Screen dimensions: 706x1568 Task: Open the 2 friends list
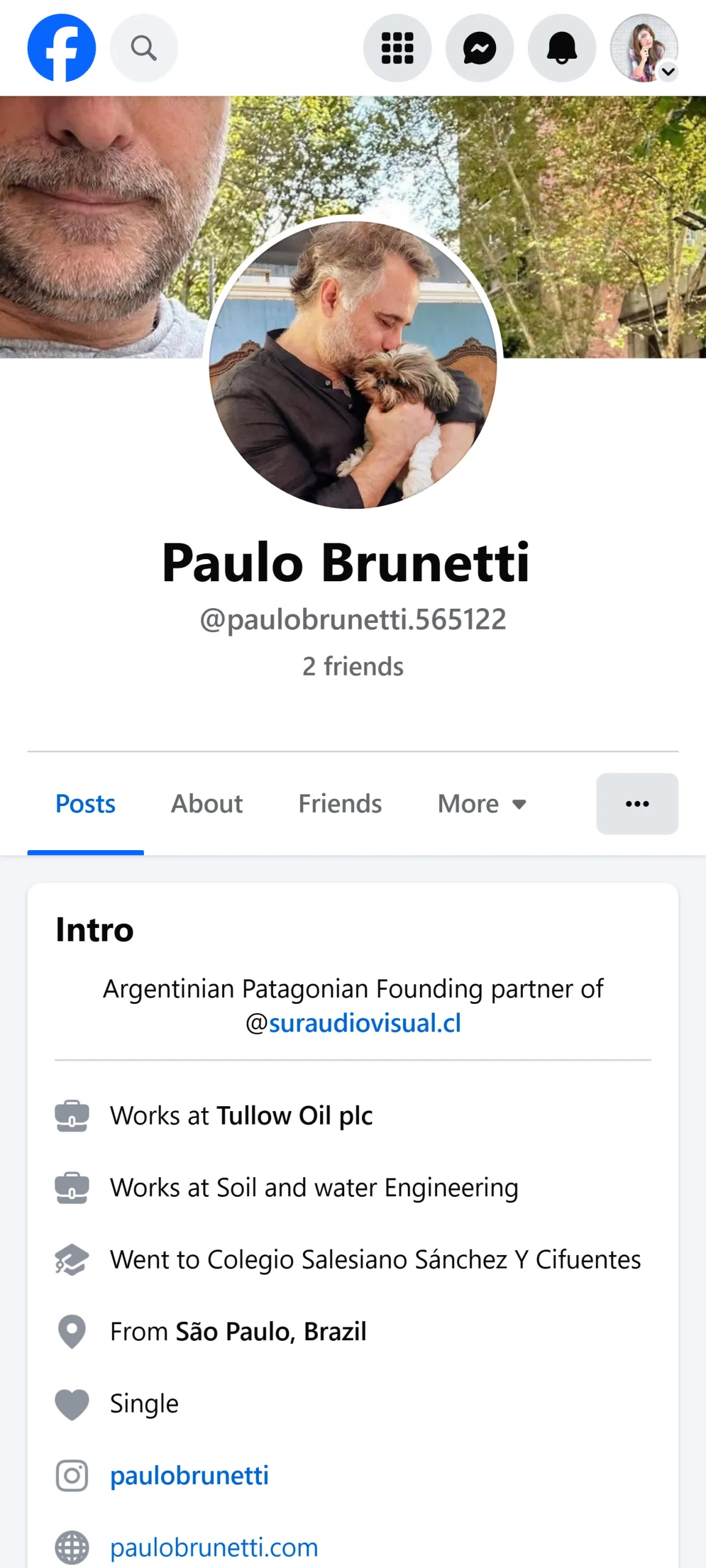pyautogui.click(x=353, y=666)
